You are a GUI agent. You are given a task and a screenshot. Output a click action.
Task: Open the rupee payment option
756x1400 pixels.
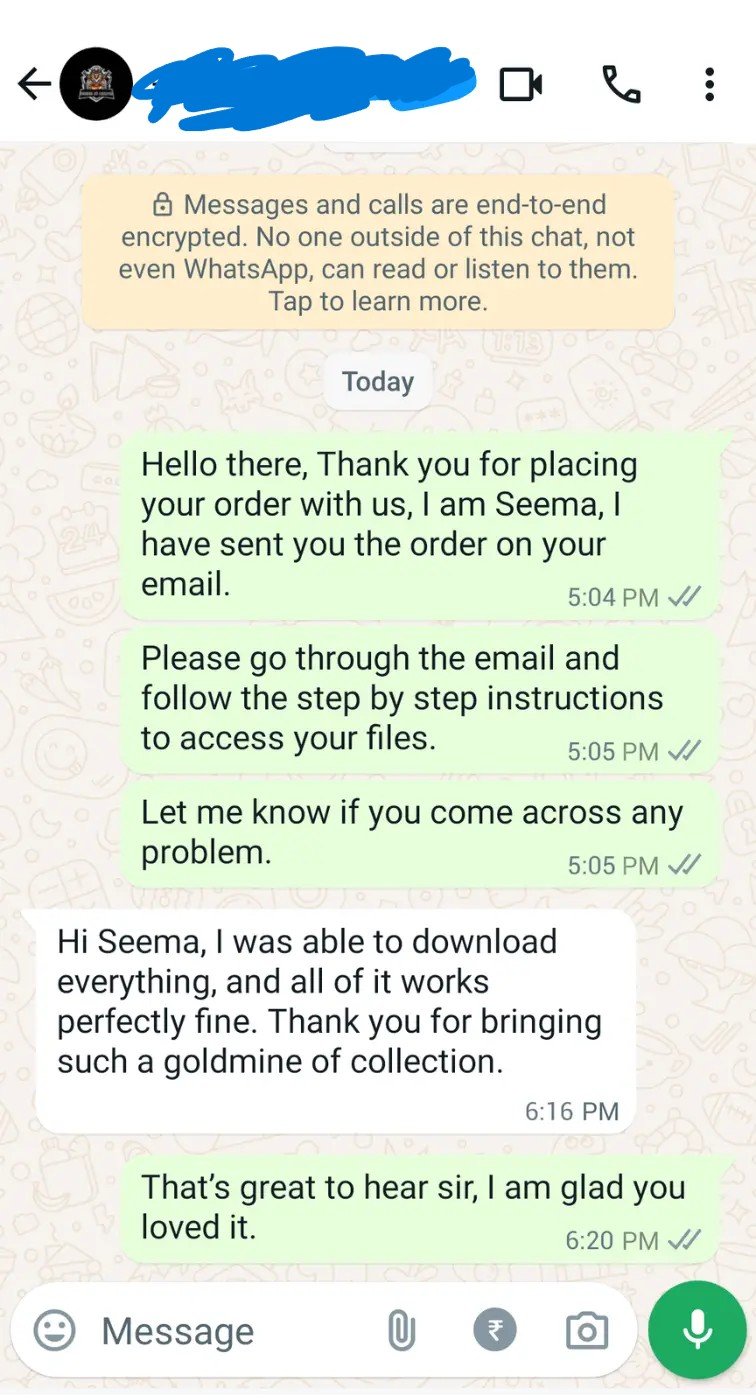click(495, 1331)
